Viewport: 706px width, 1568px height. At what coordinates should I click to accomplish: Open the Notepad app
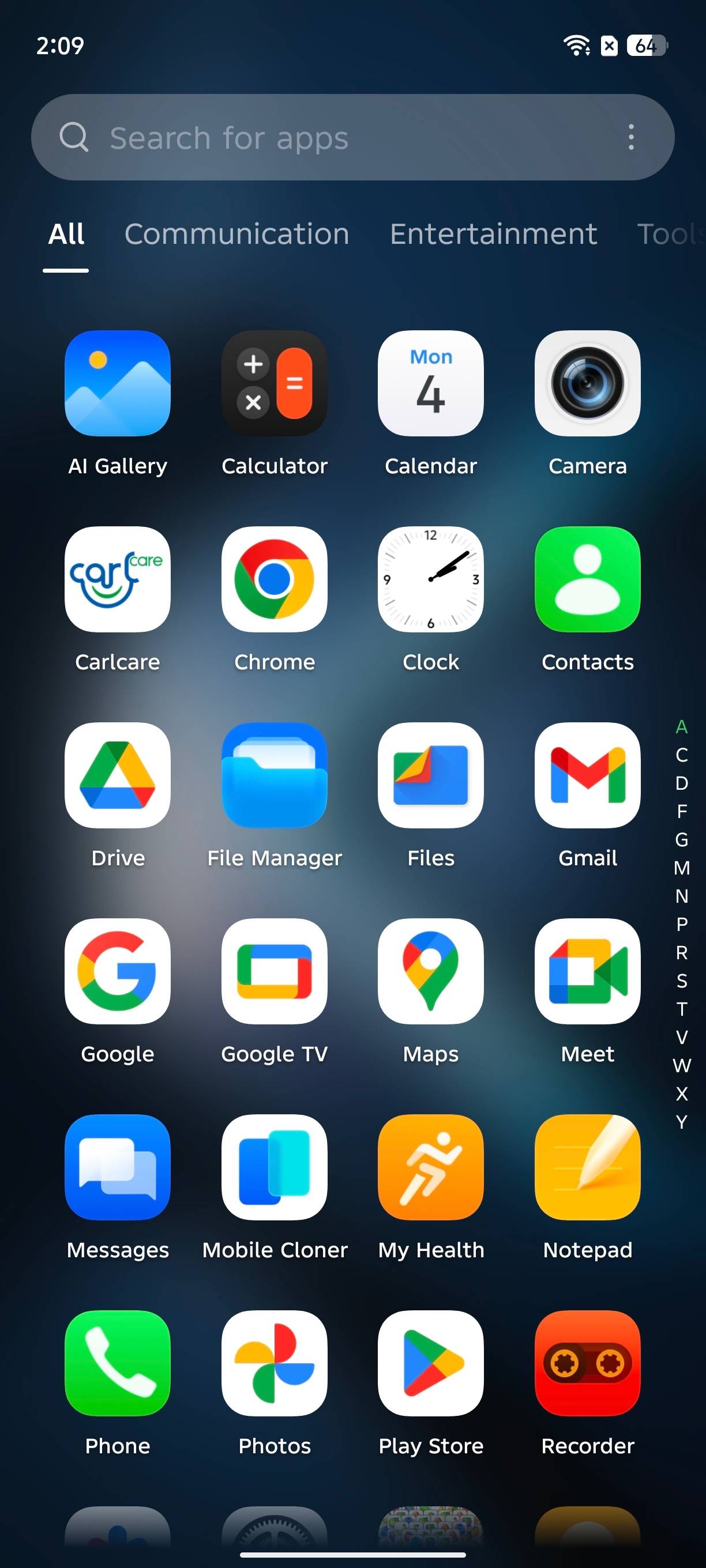coord(587,1167)
